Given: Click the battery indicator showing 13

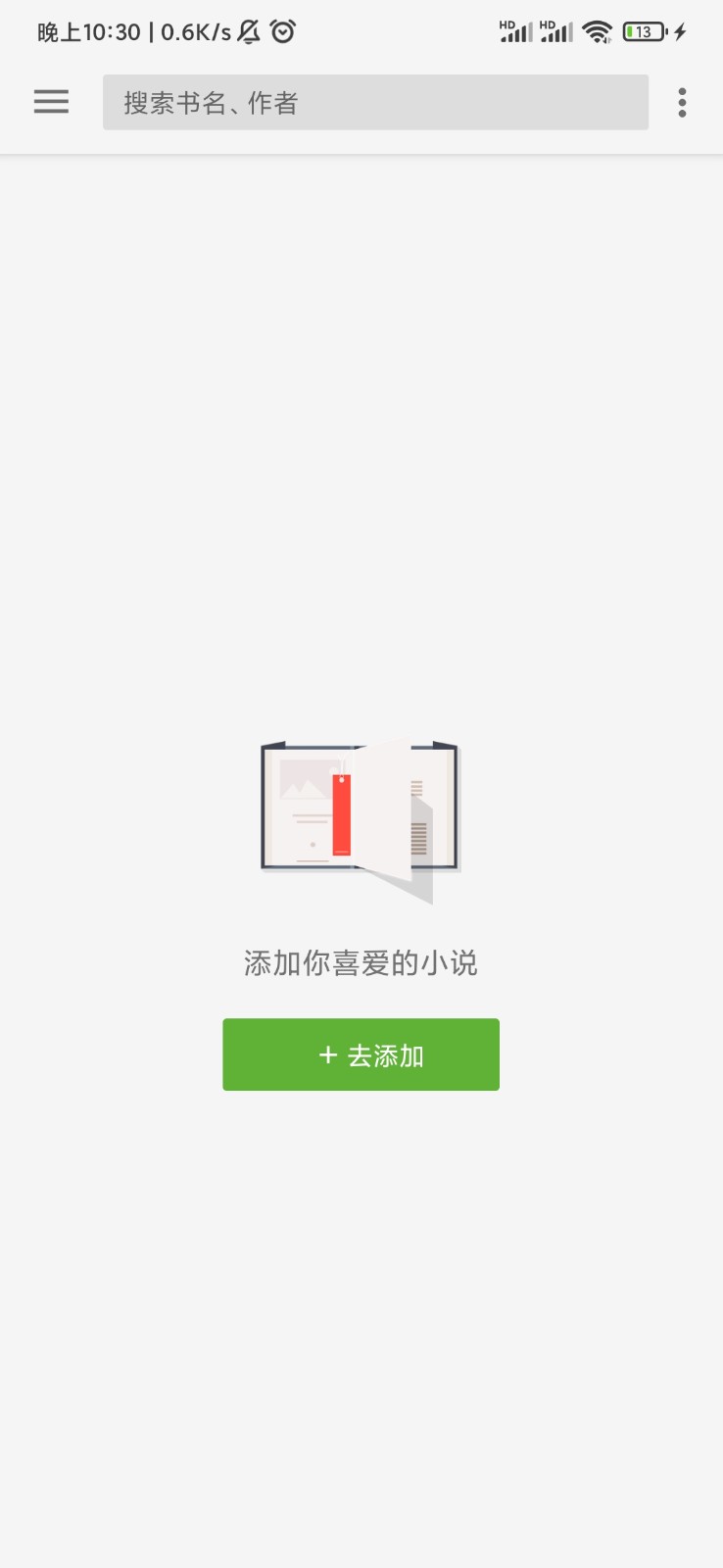Looking at the screenshot, I should 643,31.
